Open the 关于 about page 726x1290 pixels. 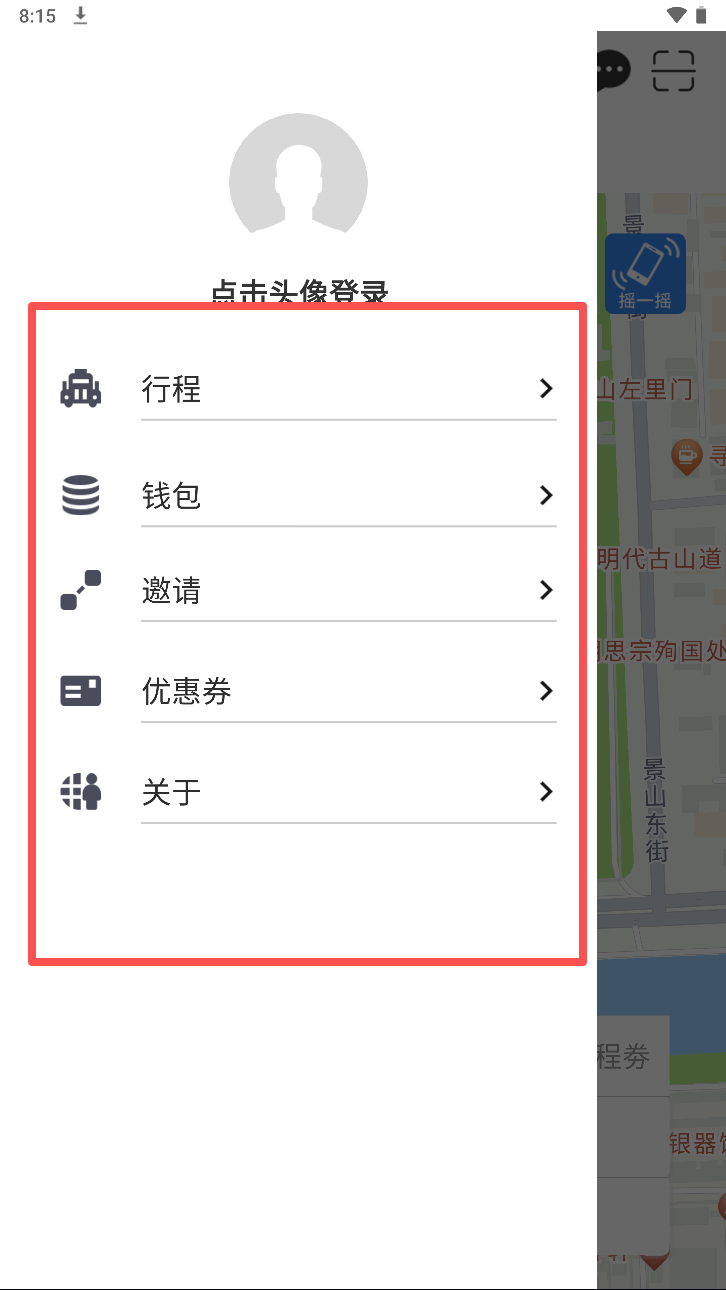point(346,792)
